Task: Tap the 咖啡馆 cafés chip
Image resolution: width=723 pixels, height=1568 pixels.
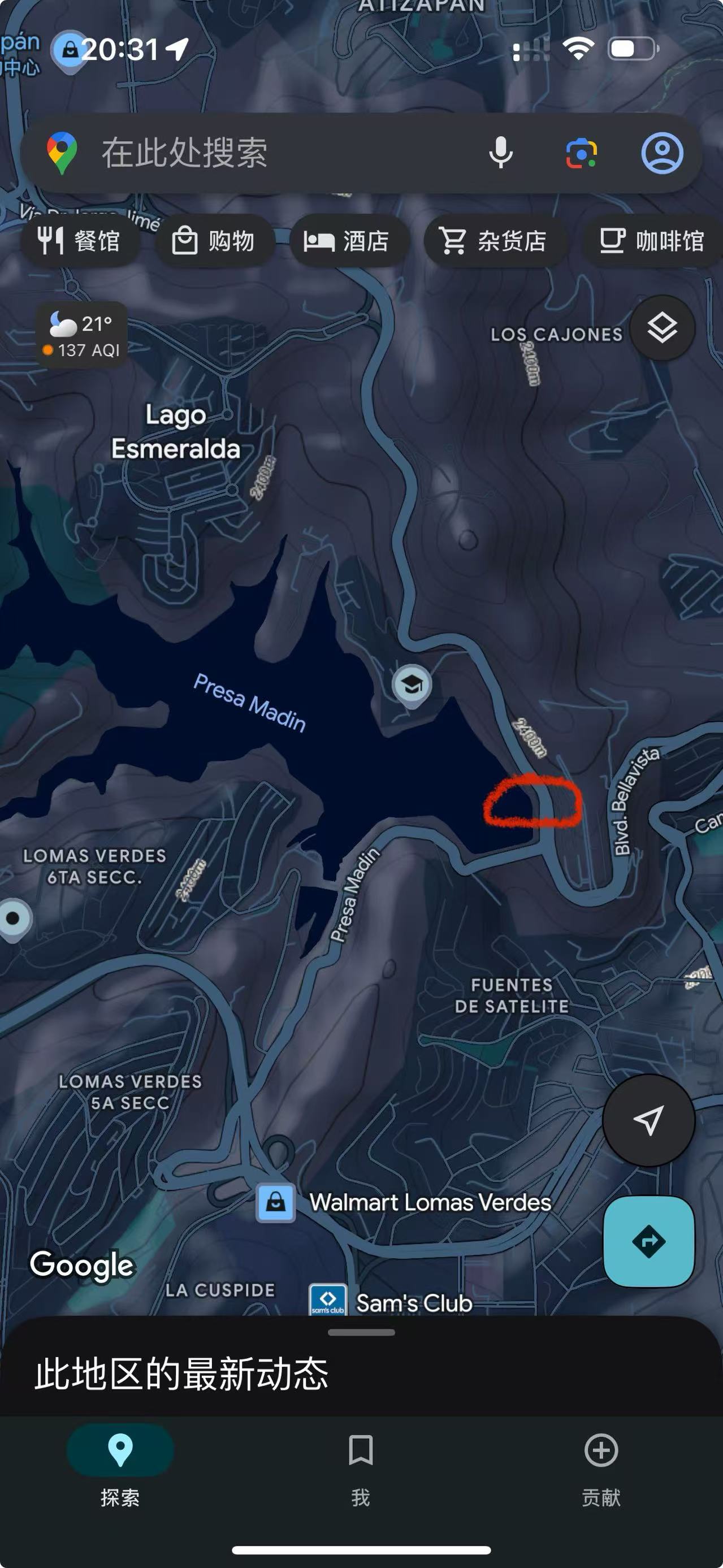Action: [x=652, y=241]
